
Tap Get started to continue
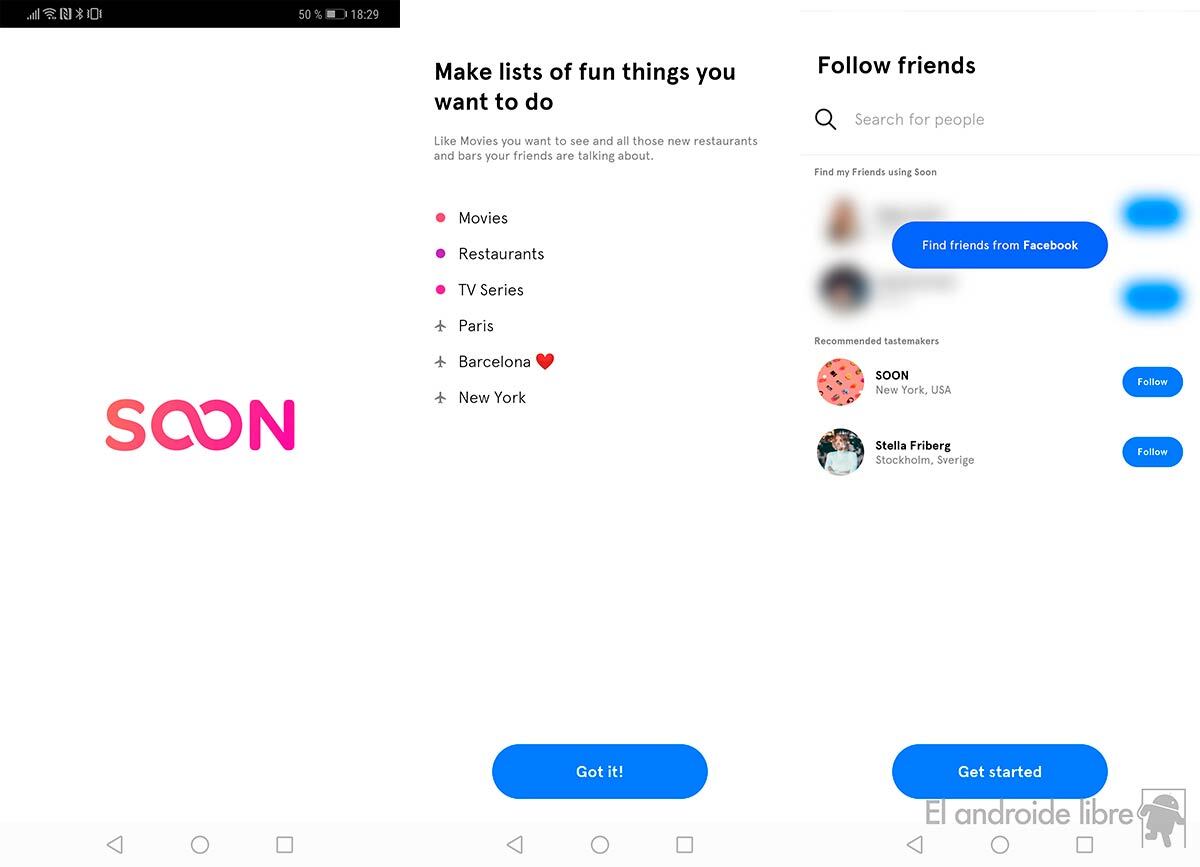[x=999, y=771]
